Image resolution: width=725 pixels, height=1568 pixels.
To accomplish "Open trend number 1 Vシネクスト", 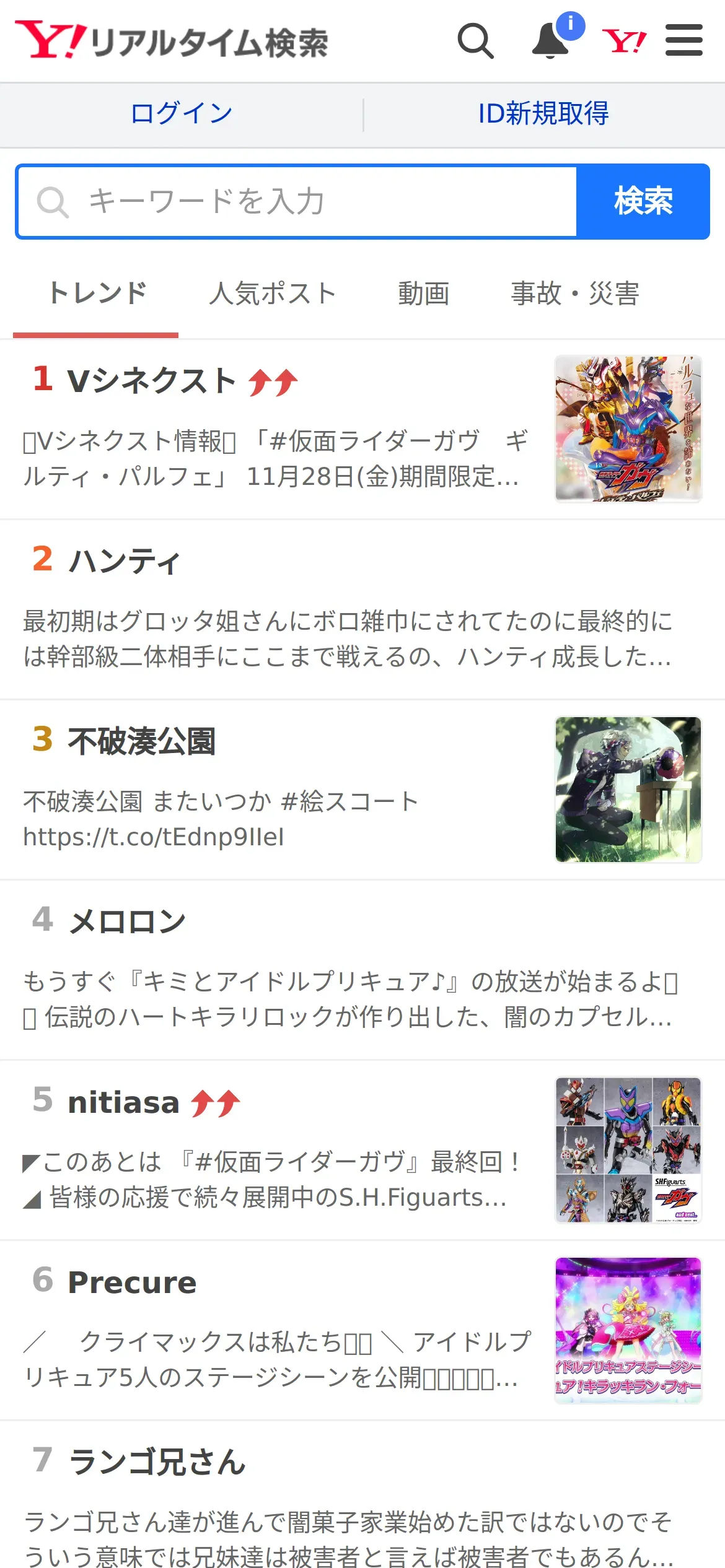I will point(151,380).
